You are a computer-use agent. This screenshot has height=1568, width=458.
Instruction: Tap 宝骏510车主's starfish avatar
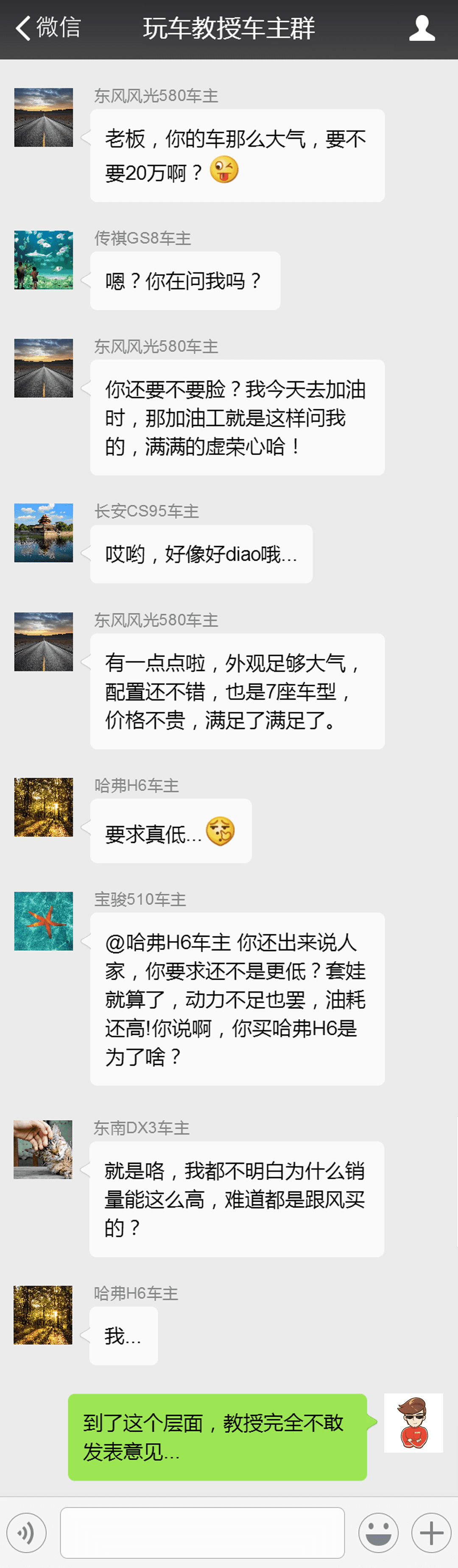point(44,921)
